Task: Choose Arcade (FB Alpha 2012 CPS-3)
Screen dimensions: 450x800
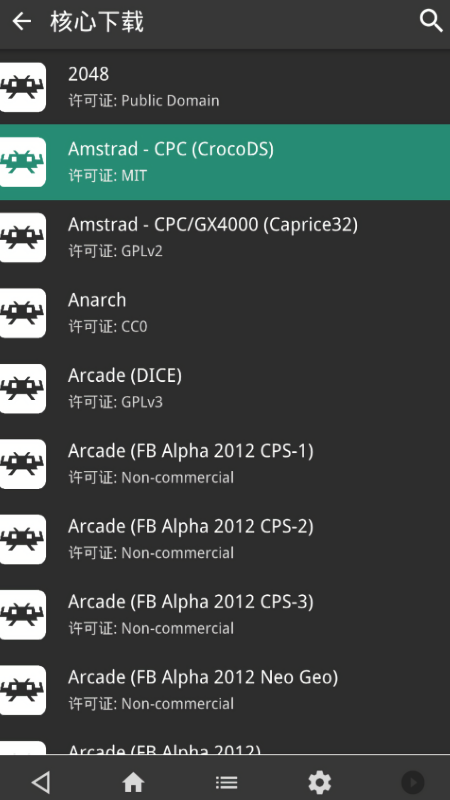Action: tap(225, 615)
